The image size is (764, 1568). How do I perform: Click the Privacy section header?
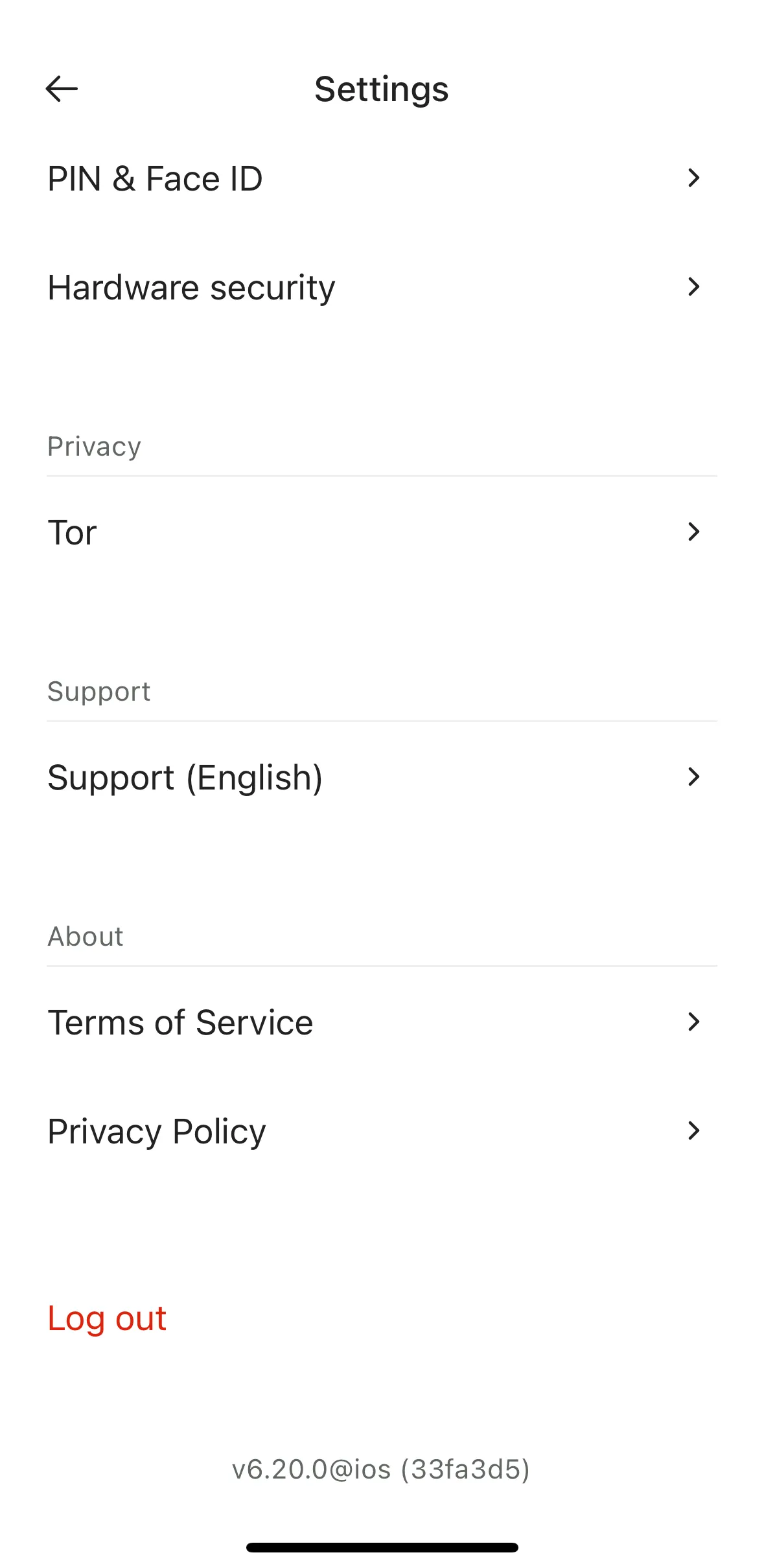click(x=93, y=445)
